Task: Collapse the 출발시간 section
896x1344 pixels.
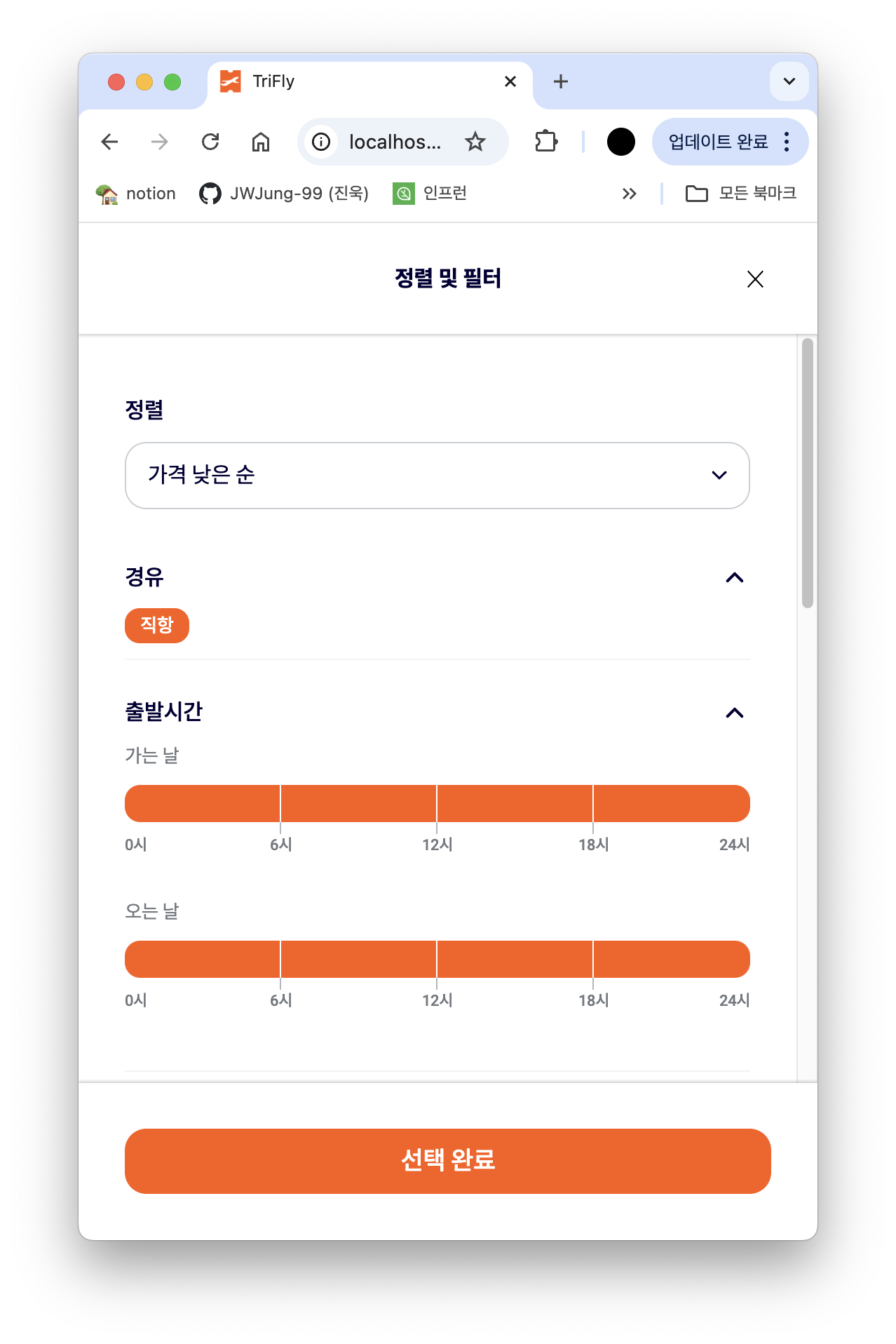Action: 734,713
